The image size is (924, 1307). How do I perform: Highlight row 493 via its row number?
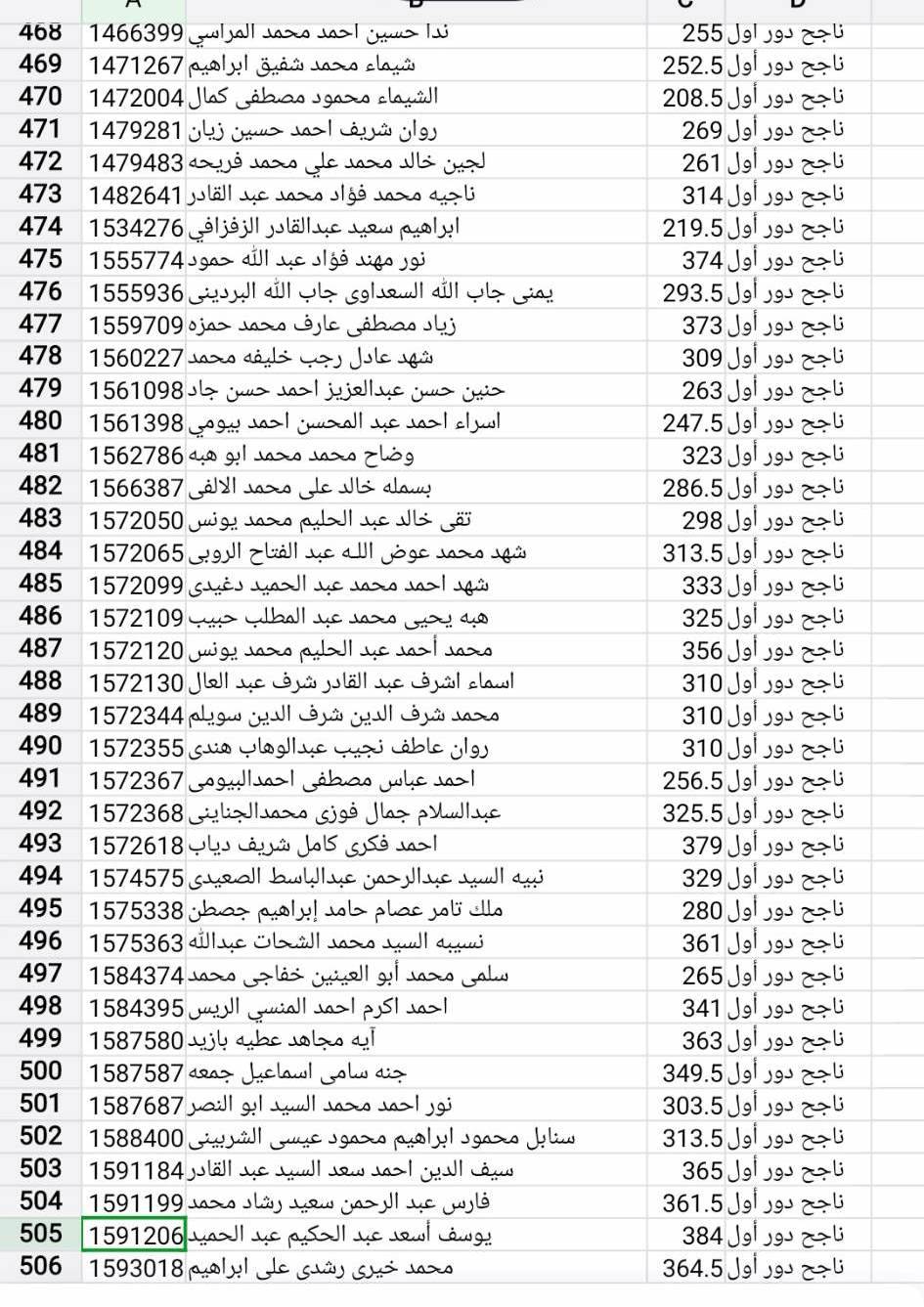click(x=40, y=844)
